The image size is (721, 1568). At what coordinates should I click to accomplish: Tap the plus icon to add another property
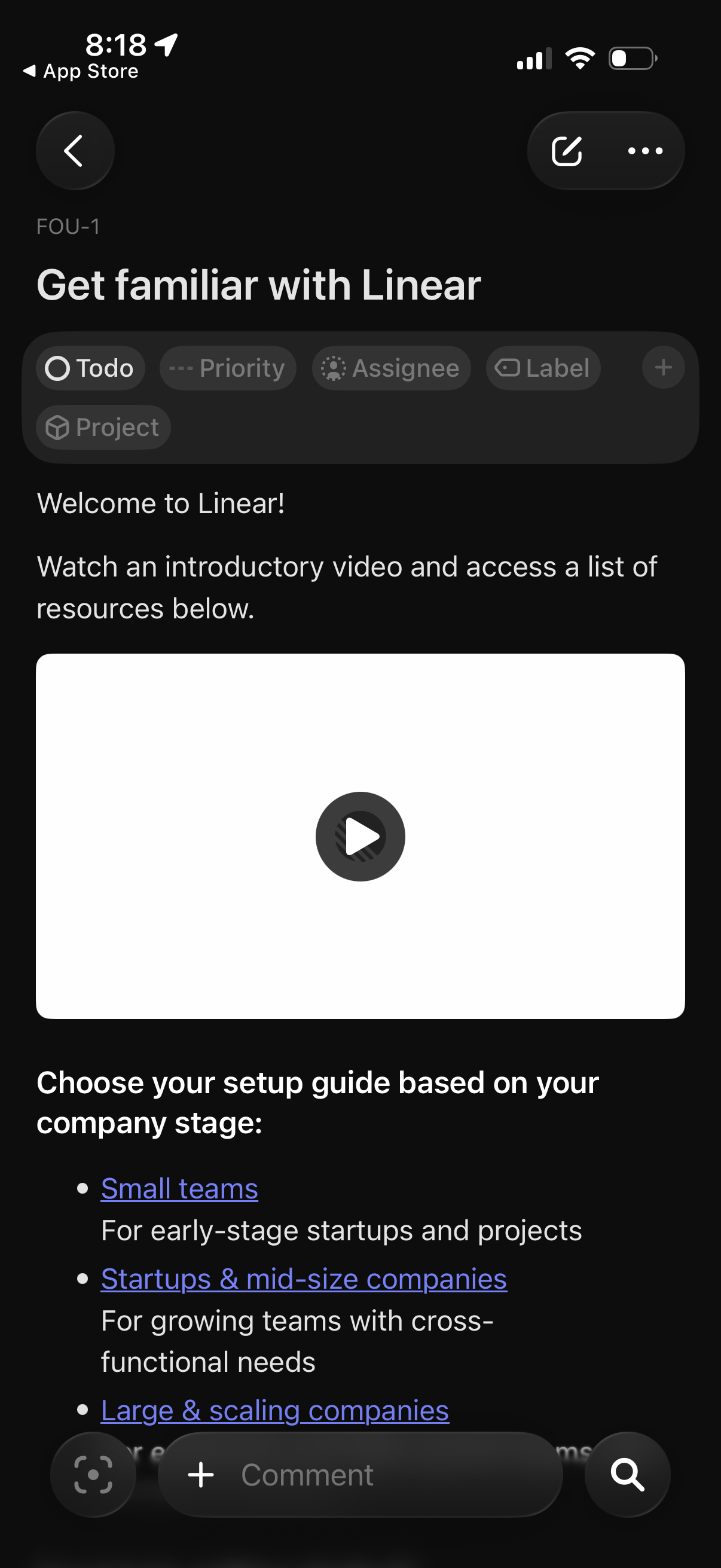pyautogui.click(x=662, y=367)
